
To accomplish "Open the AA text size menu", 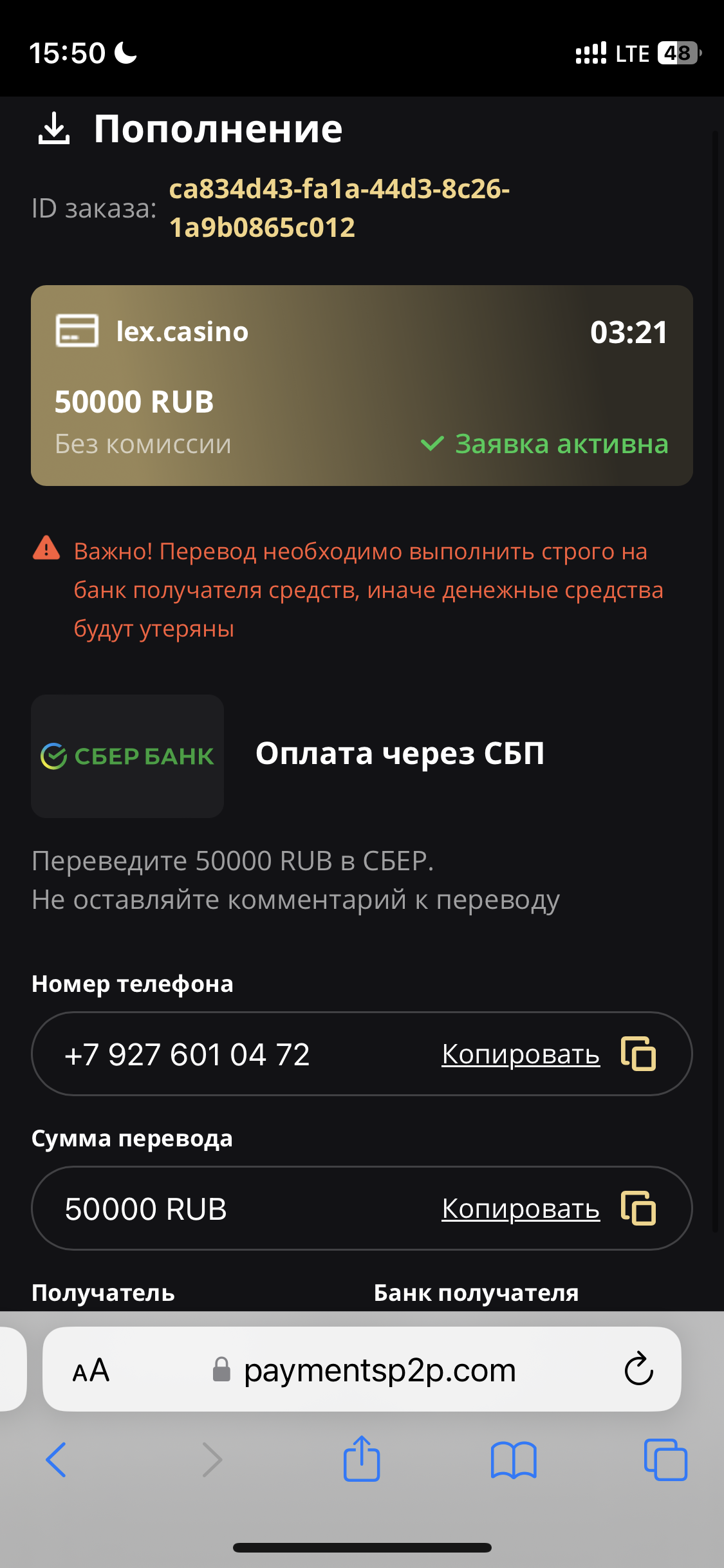I will coord(90,1370).
